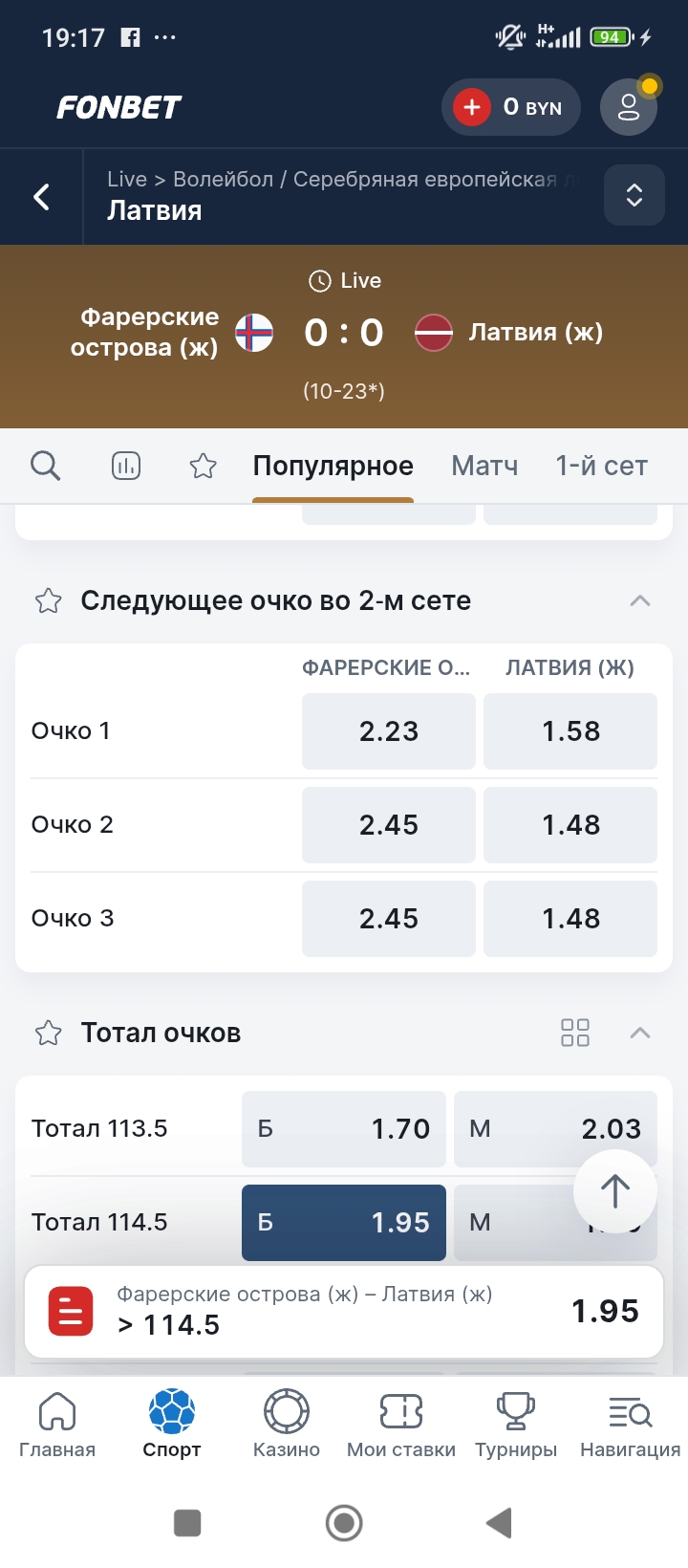Collapse the Следующее очко во 2-м сете section

tap(641, 600)
